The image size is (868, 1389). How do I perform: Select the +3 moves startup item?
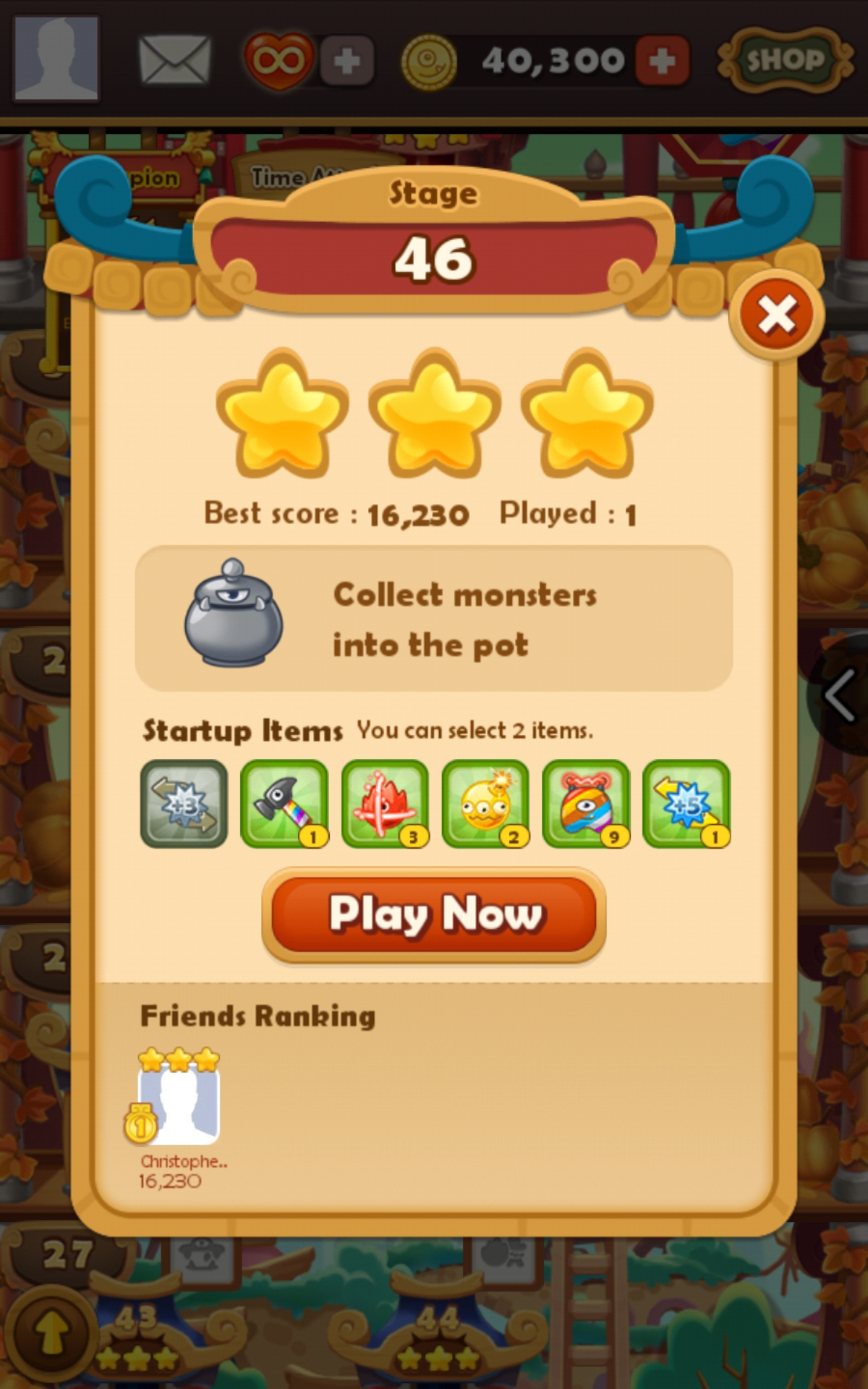pyautogui.click(x=184, y=803)
